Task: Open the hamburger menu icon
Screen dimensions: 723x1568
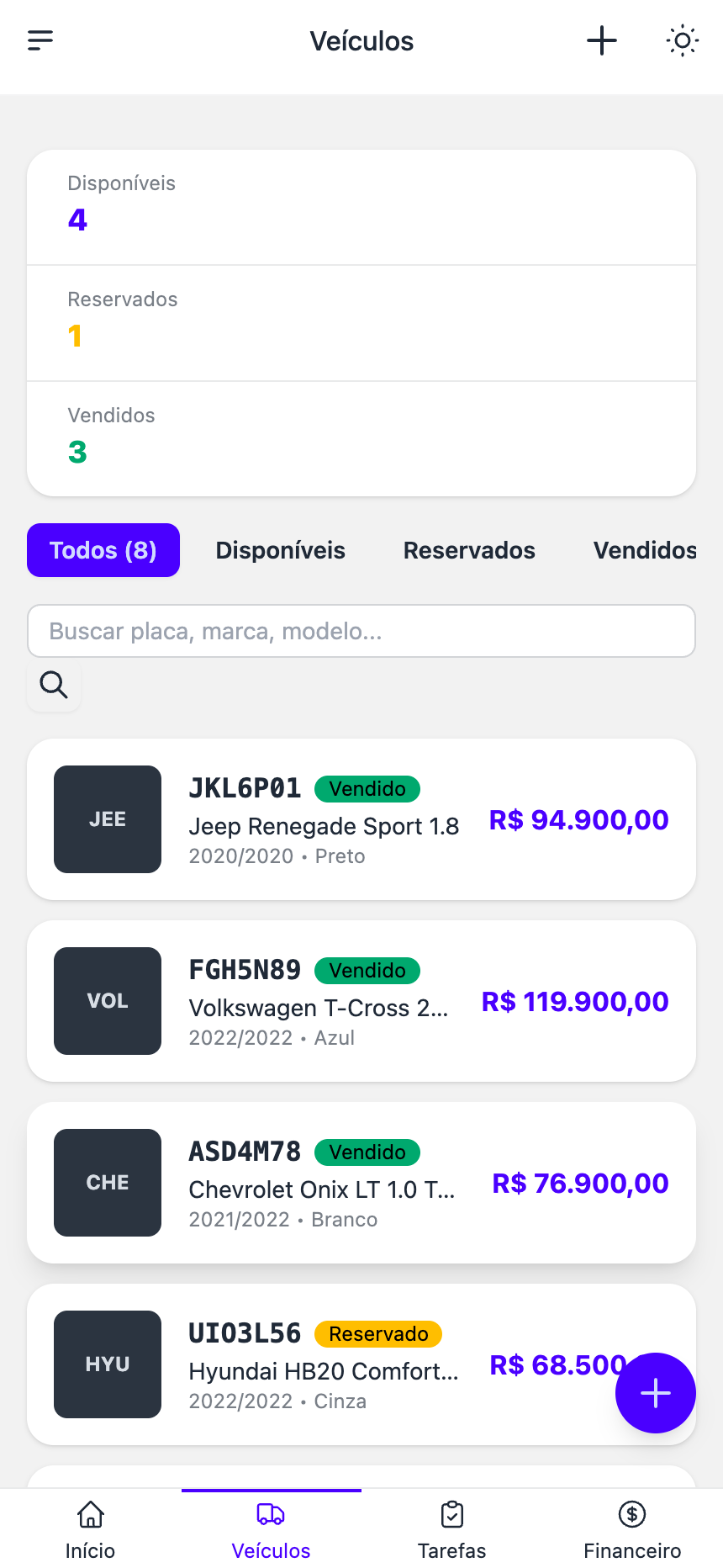Action: (x=40, y=40)
